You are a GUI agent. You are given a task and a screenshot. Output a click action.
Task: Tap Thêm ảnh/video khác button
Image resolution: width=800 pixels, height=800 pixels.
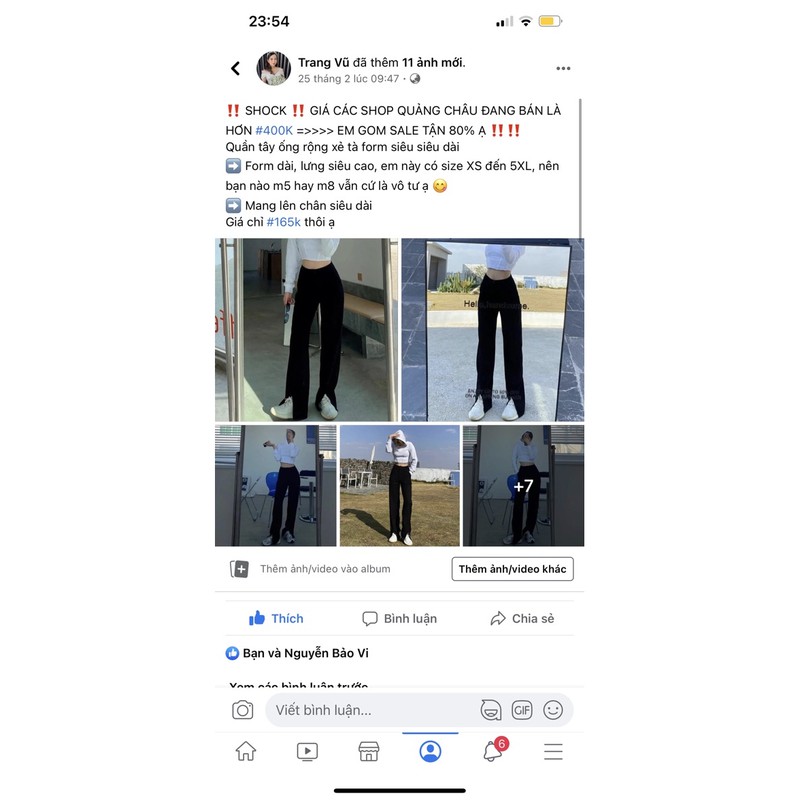coord(512,569)
